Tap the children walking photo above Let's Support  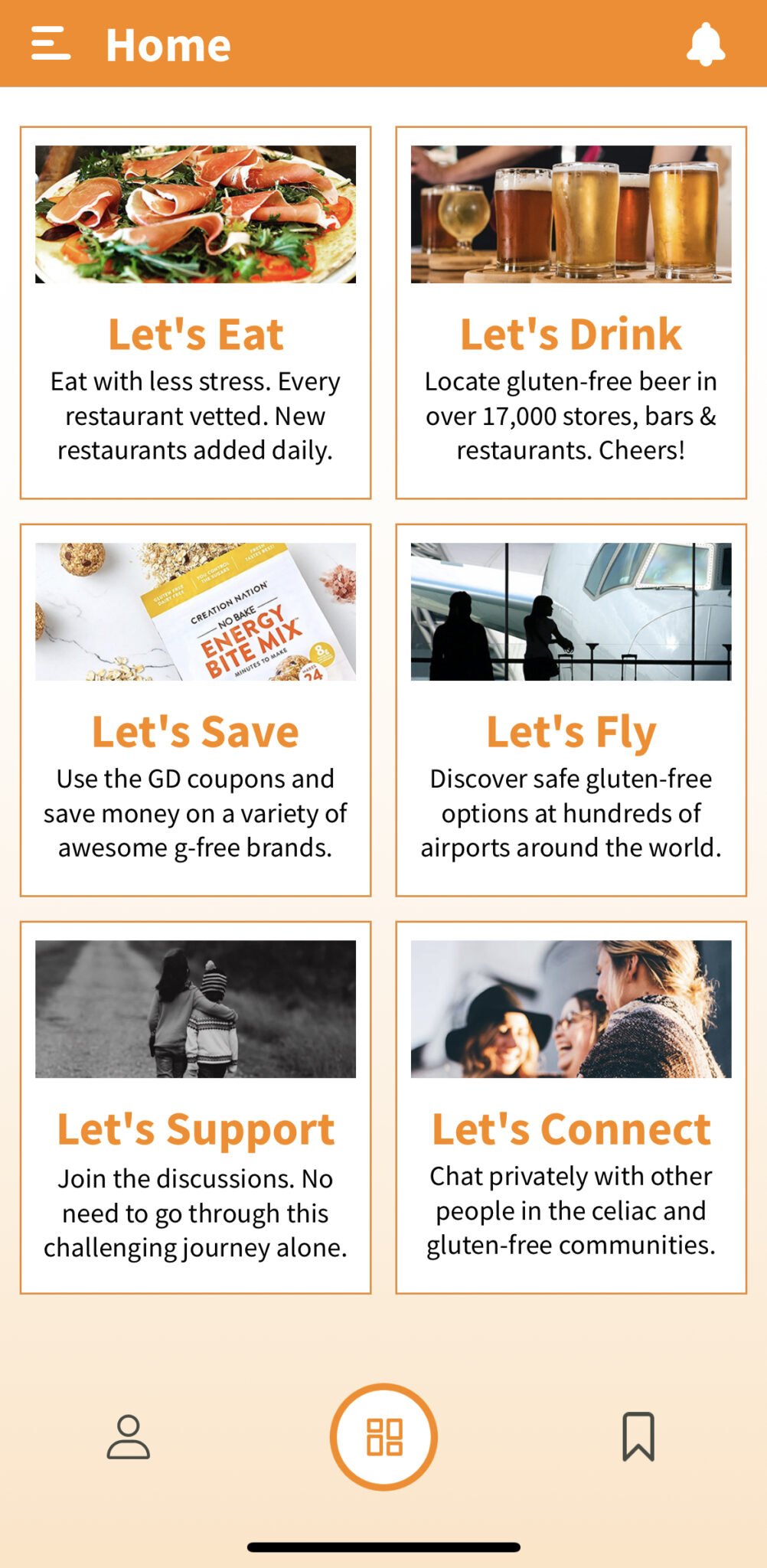point(194,1009)
